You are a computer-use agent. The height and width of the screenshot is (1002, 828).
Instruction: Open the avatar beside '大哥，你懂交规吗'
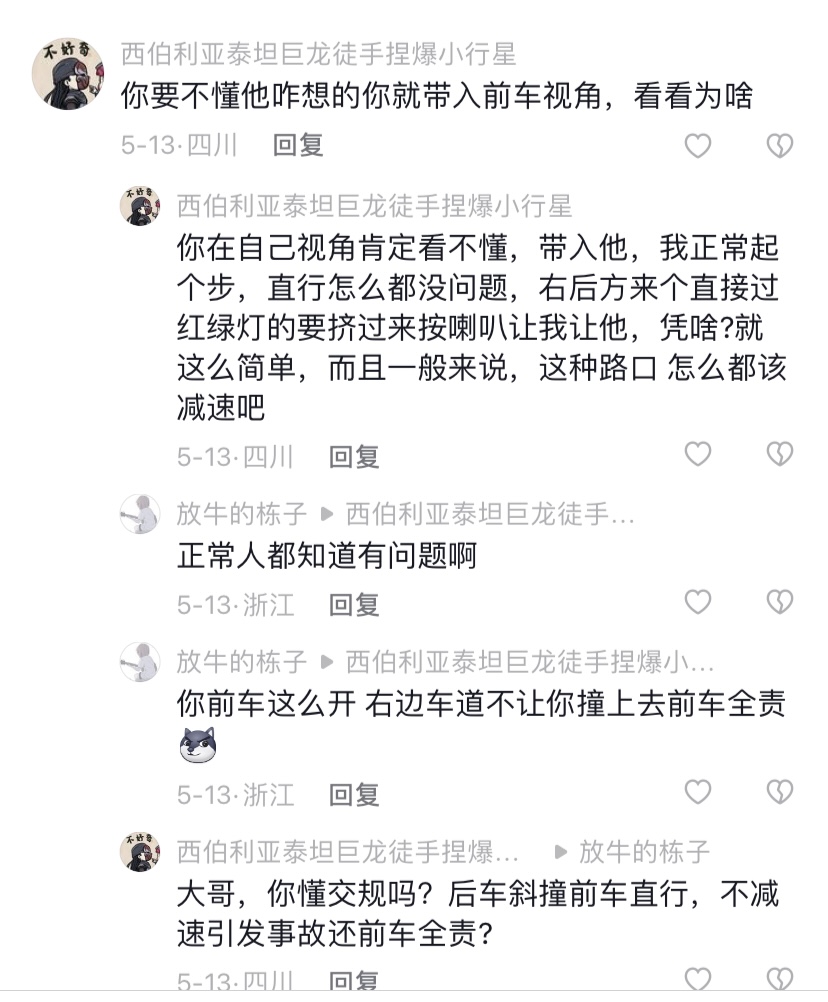tap(140, 852)
